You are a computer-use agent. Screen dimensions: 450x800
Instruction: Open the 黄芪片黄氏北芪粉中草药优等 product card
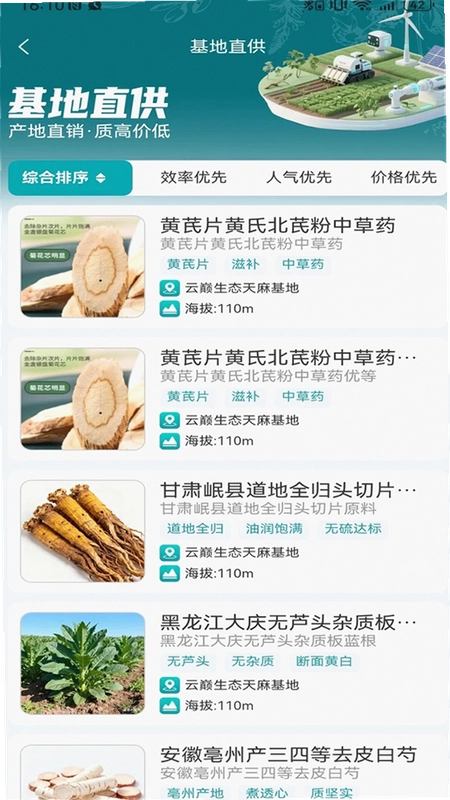coord(228,398)
